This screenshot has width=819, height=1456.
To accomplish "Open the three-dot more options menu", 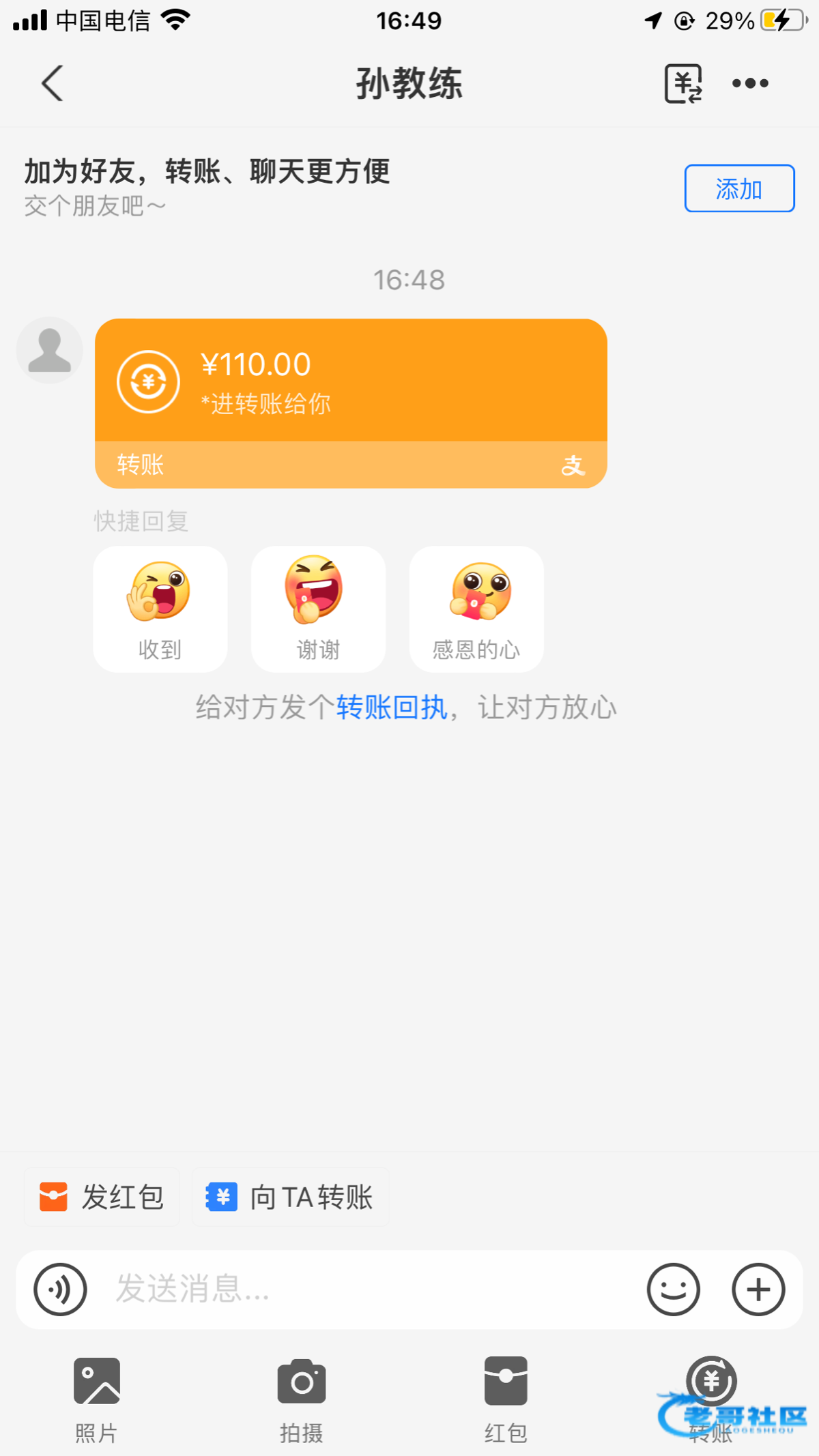I will point(750,83).
